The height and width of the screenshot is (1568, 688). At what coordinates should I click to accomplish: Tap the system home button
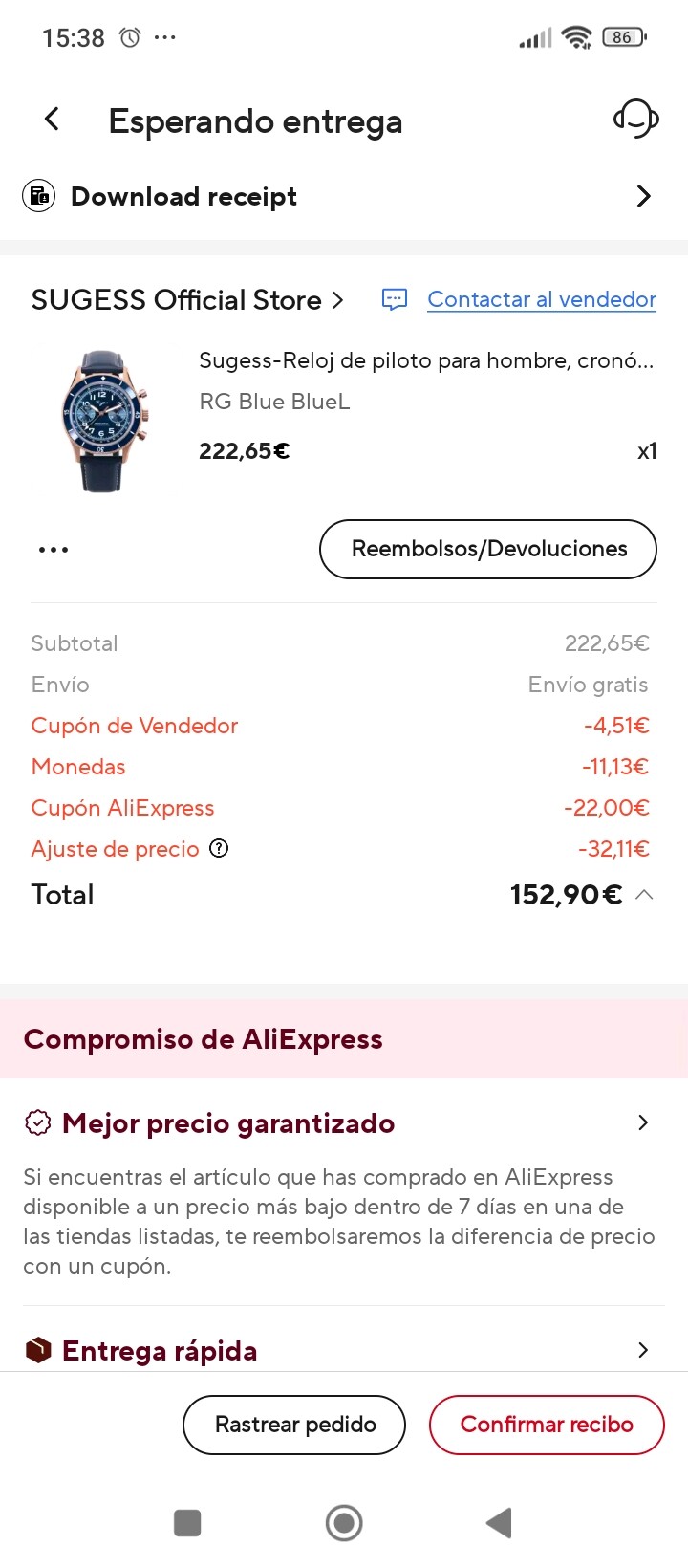click(344, 1522)
